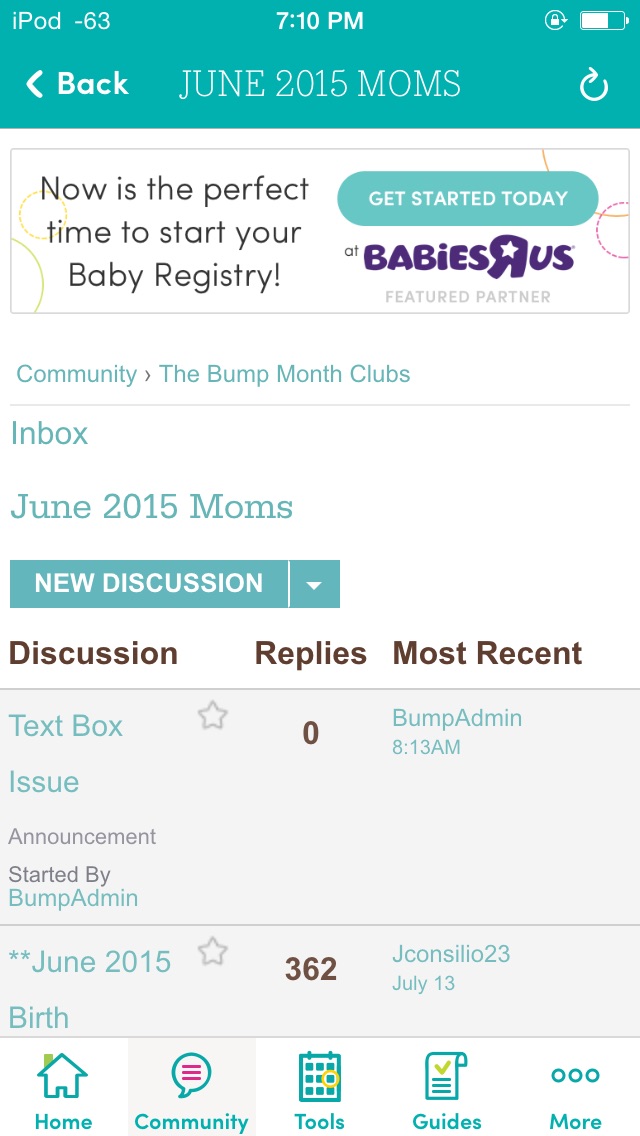The width and height of the screenshot is (640, 1136).
Task: View BumpAdmin under Most Recent
Action: [x=457, y=718]
